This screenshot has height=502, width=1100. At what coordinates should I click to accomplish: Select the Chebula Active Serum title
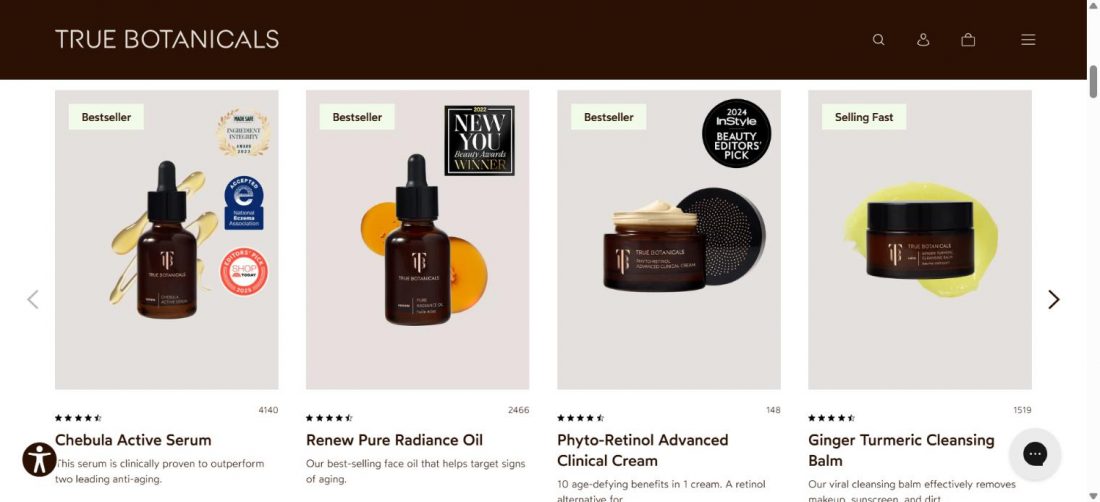pyautogui.click(x=133, y=440)
